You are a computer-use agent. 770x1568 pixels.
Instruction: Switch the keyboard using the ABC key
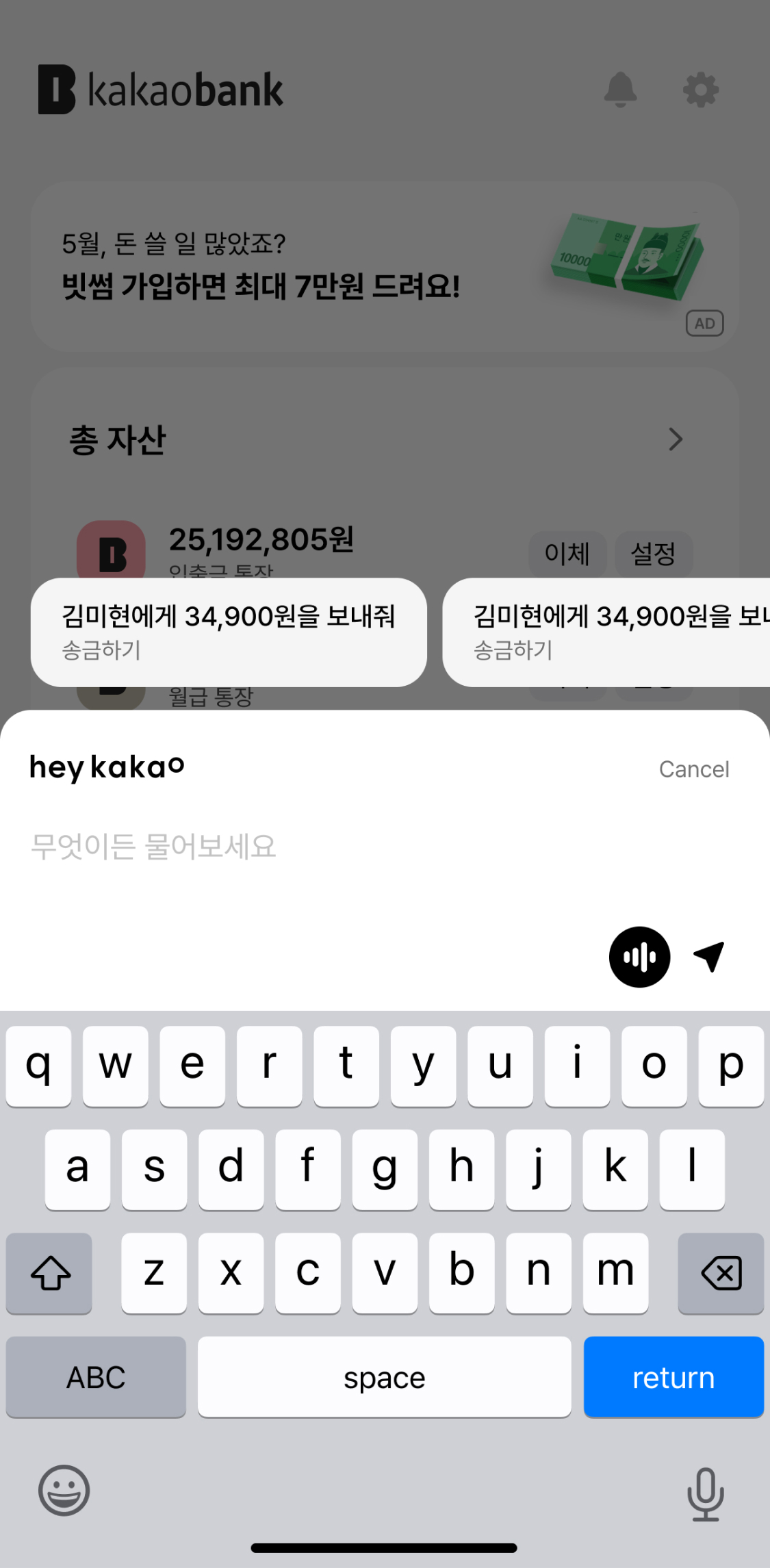(x=96, y=1377)
